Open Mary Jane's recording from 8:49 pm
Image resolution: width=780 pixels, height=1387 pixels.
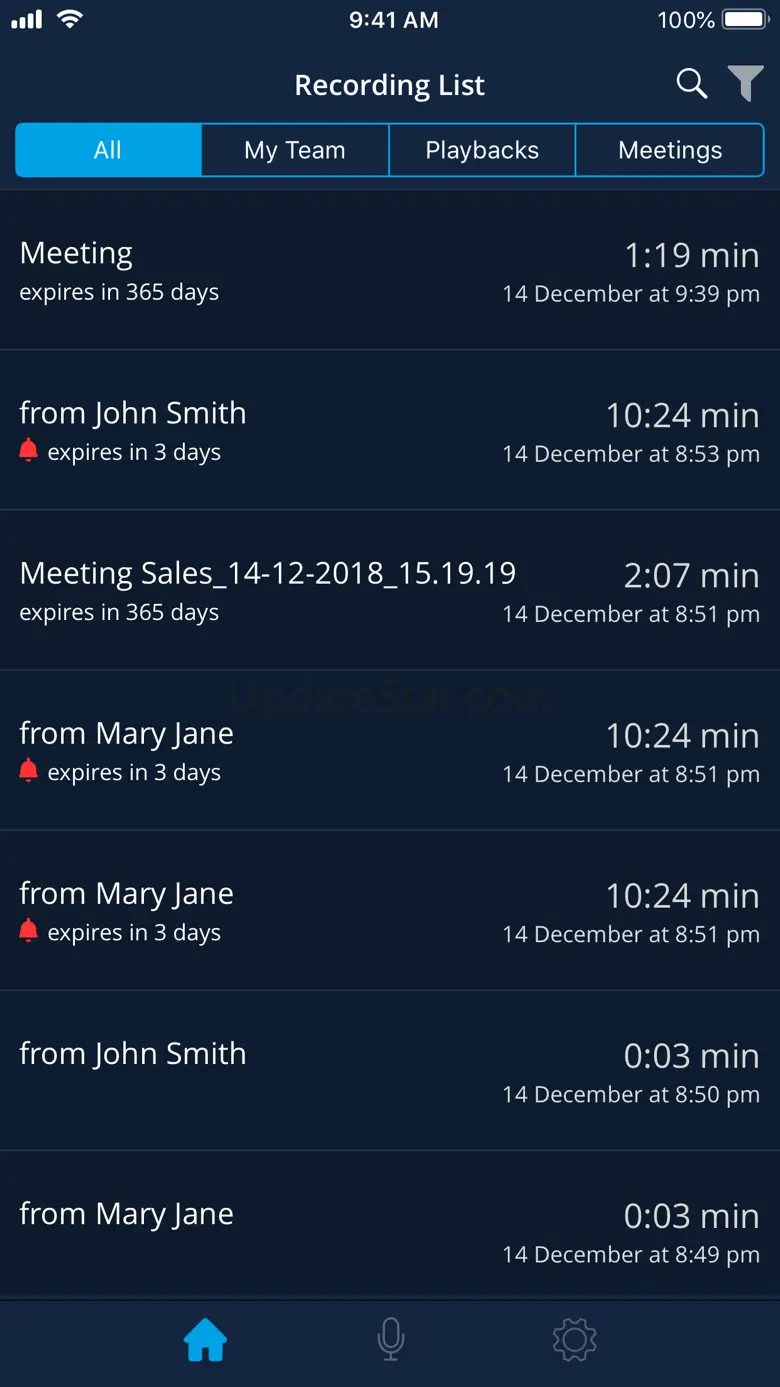[390, 1231]
